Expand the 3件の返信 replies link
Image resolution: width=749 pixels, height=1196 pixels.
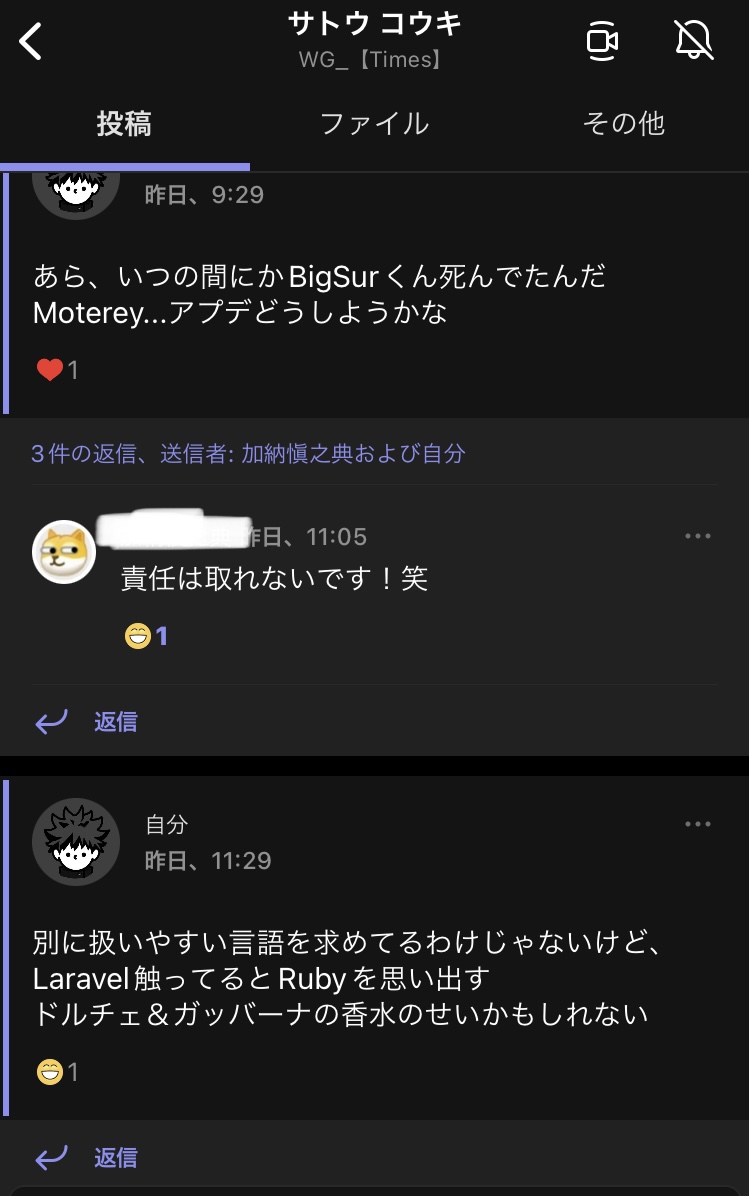click(248, 454)
